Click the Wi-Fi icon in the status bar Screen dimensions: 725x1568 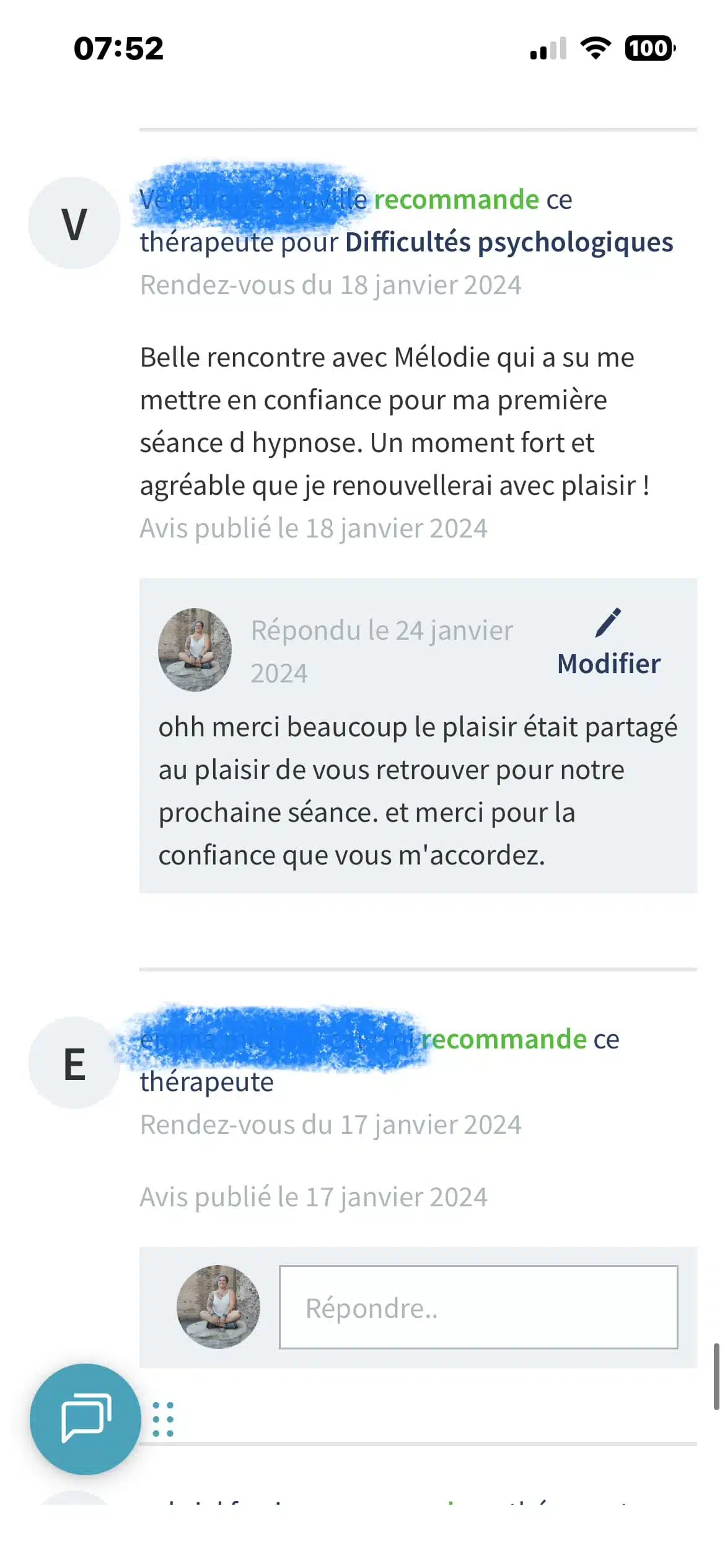596,48
